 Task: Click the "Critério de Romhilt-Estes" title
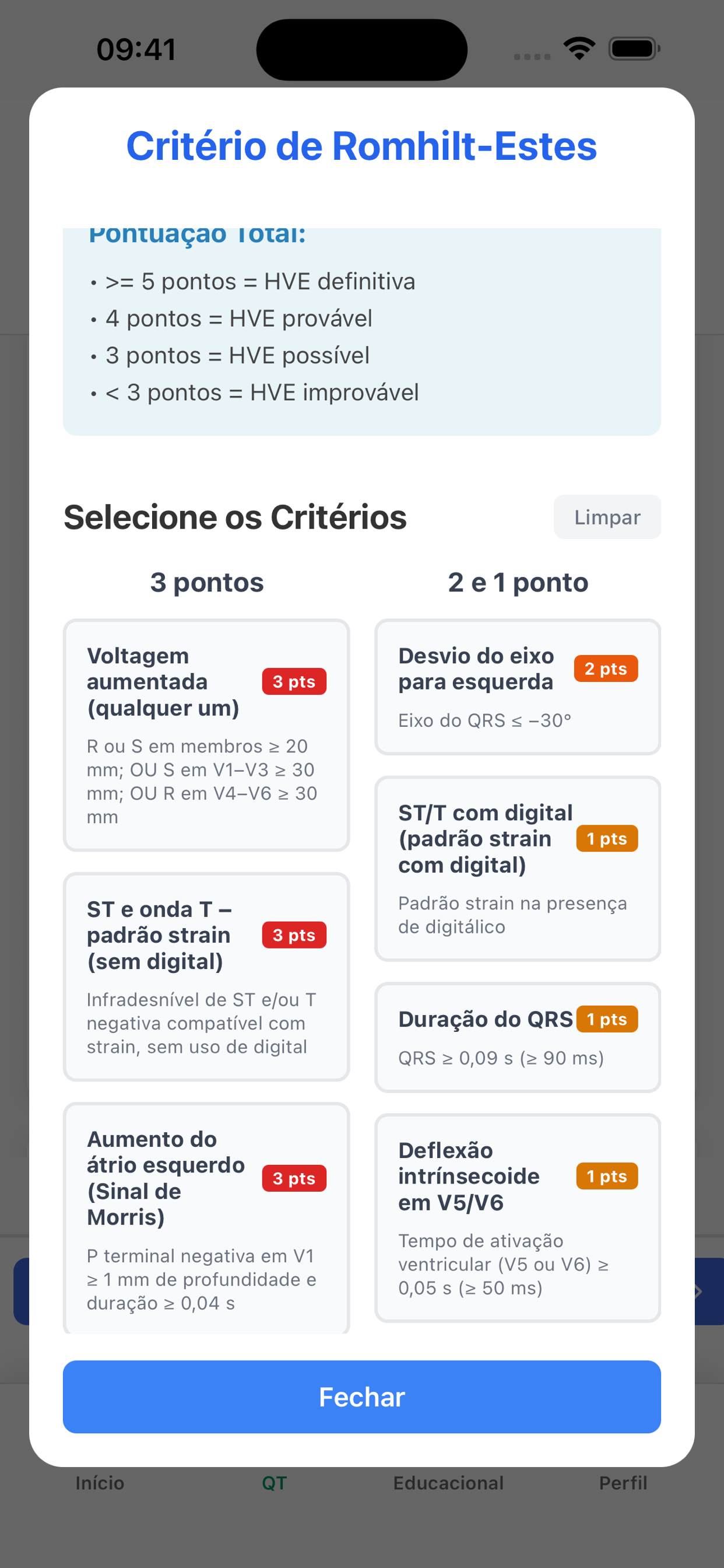(x=361, y=146)
